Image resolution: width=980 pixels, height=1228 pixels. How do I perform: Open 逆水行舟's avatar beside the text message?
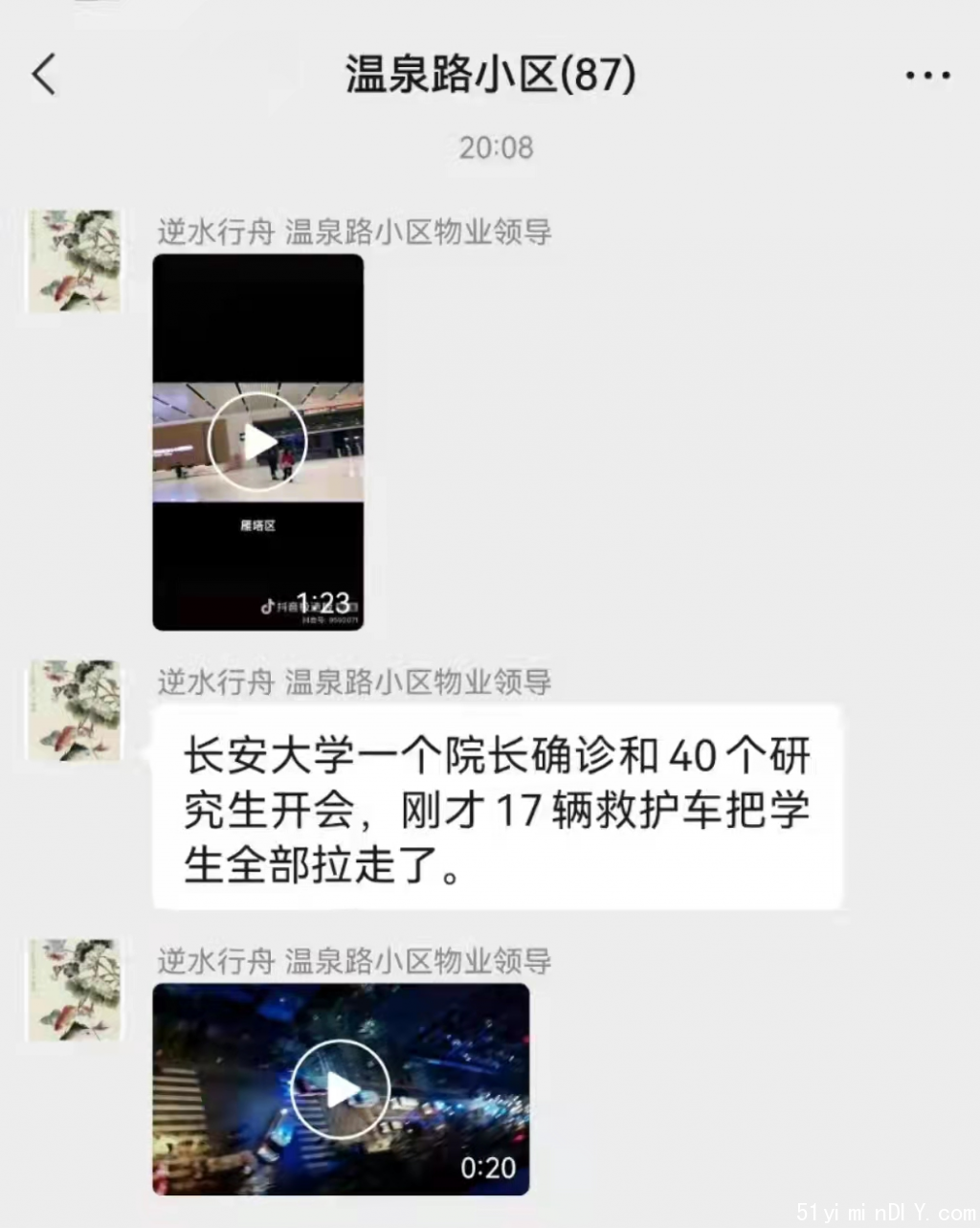[76, 710]
